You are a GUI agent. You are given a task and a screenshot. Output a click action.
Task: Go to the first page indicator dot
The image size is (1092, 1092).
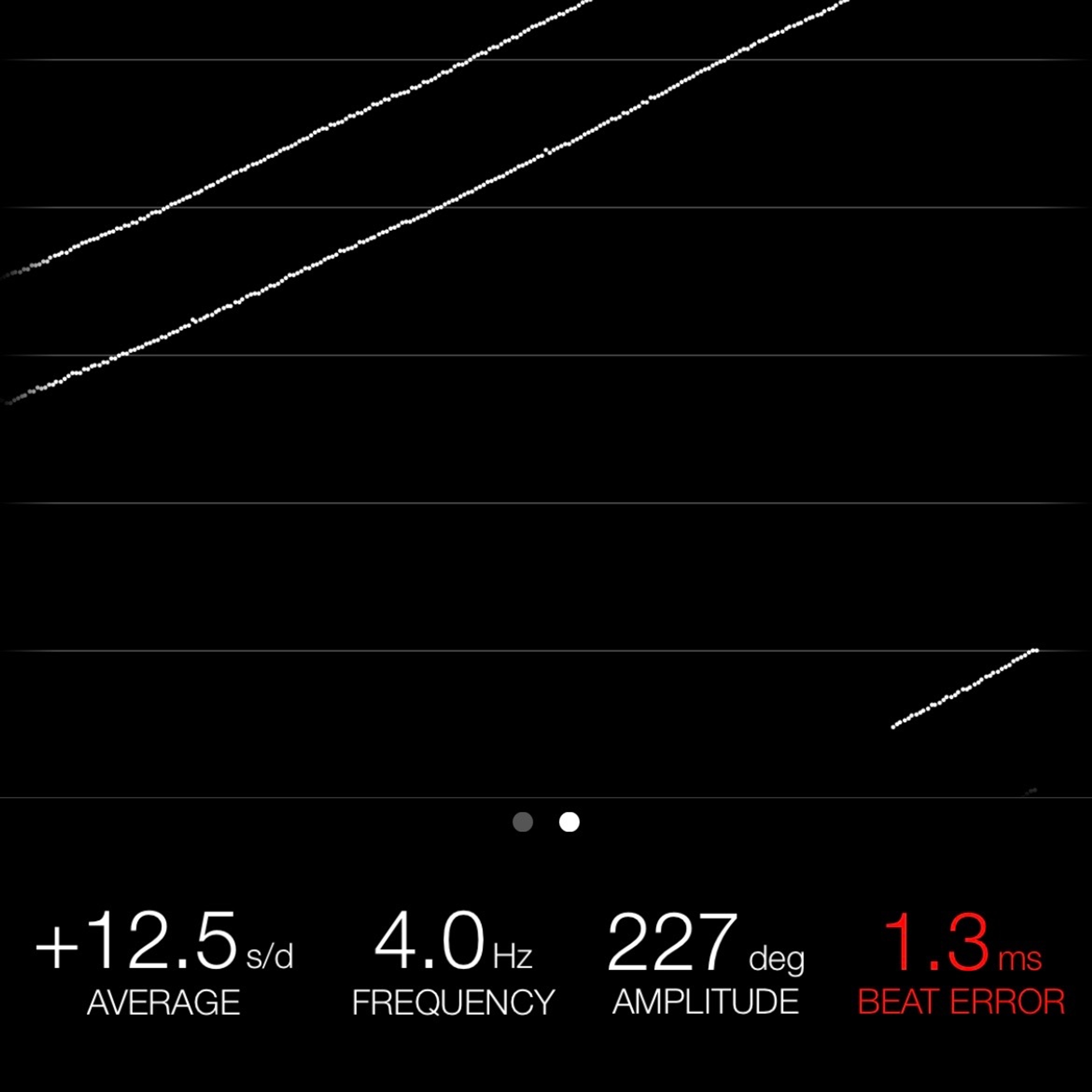522,822
